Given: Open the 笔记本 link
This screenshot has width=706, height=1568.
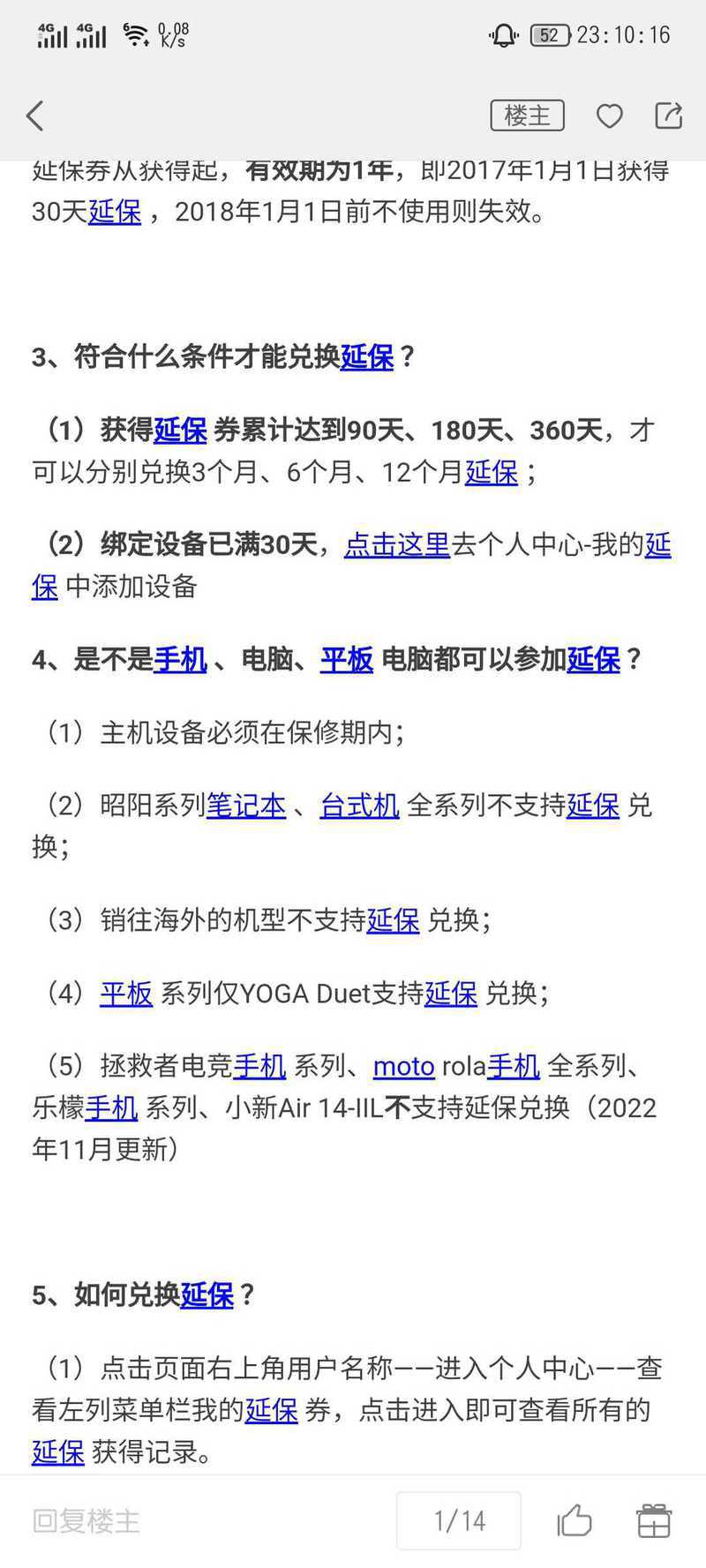Looking at the screenshot, I should (x=246, y=805).
